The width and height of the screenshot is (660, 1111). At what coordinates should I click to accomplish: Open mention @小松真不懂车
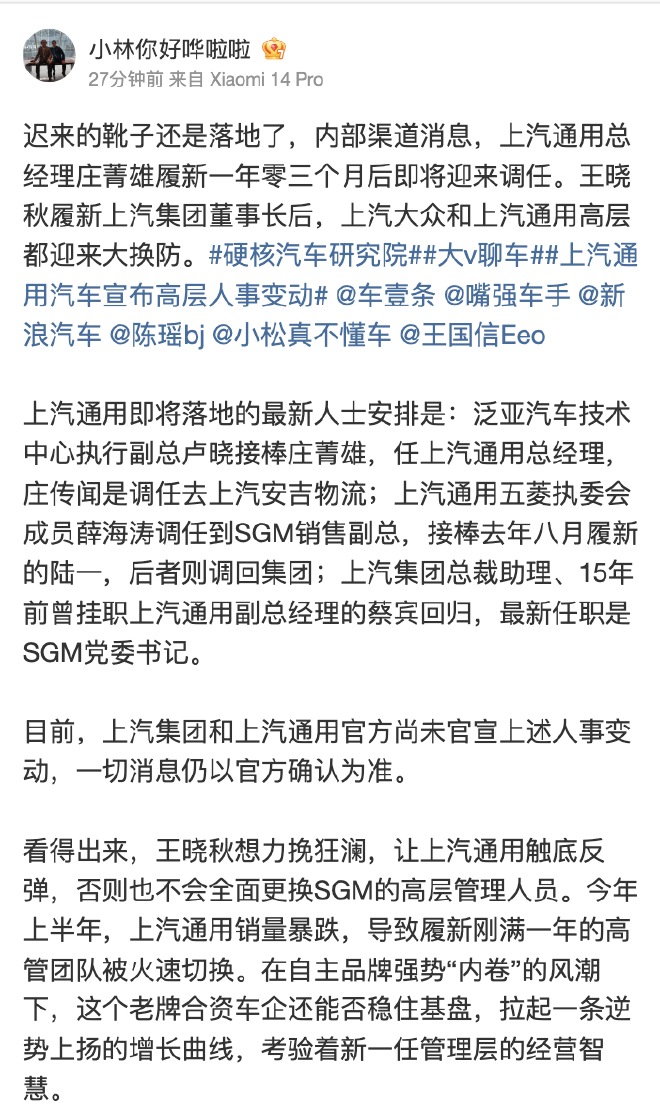[x=302, y=335]
